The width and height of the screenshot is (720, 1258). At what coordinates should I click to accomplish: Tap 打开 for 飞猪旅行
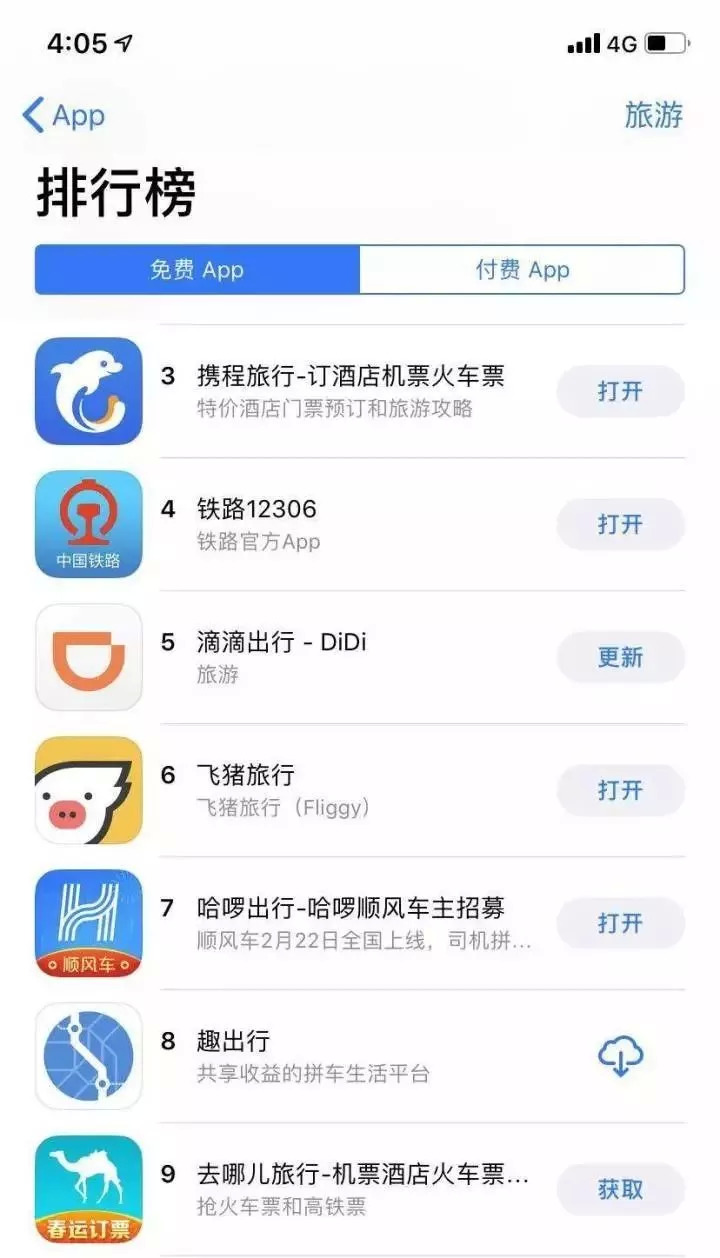tap(620, 790)
